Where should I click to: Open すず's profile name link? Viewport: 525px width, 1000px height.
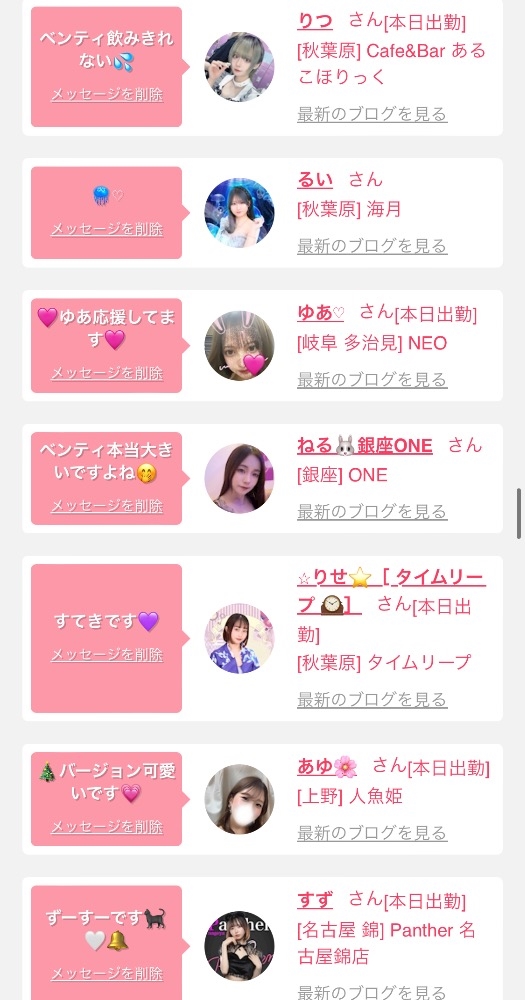point(315,901)
